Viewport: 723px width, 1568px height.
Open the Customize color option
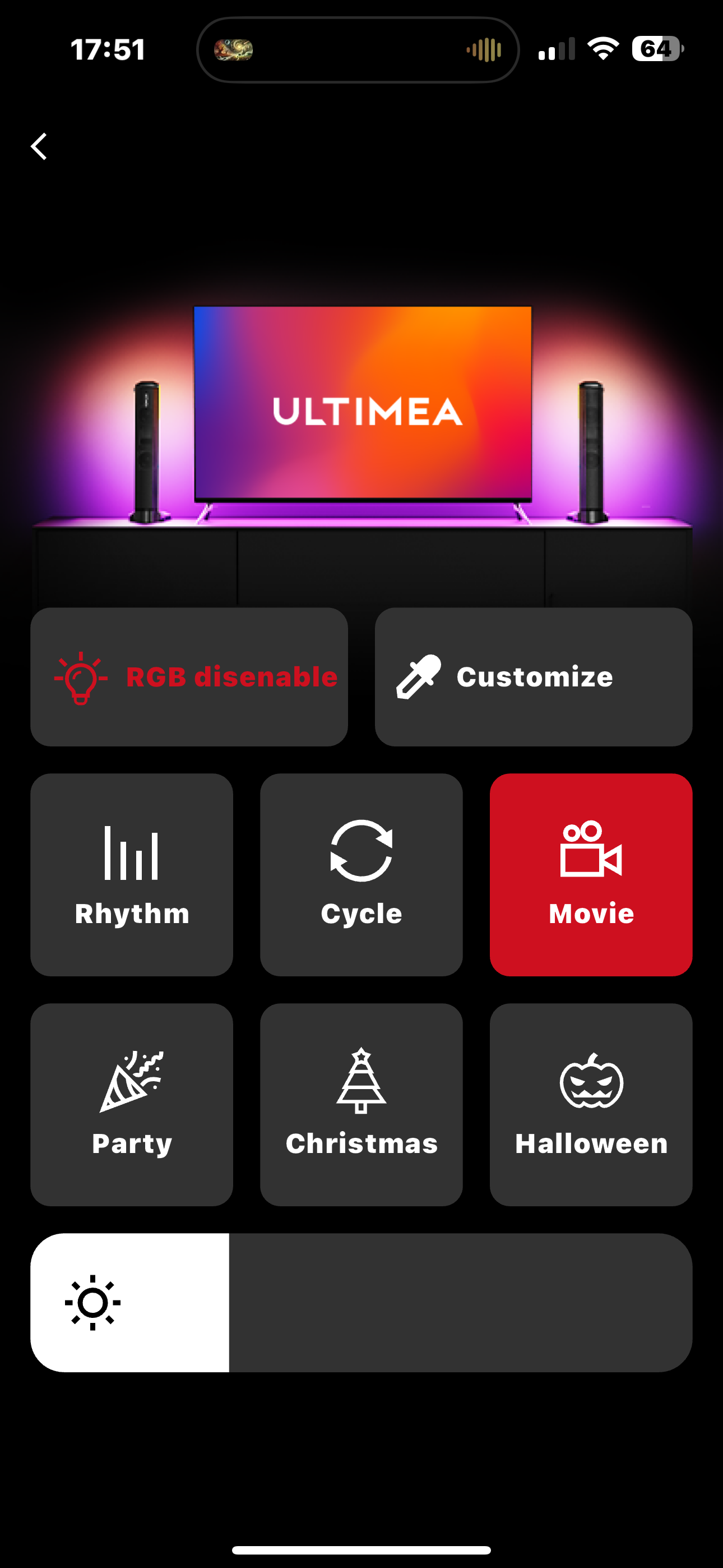coord(533,677)
